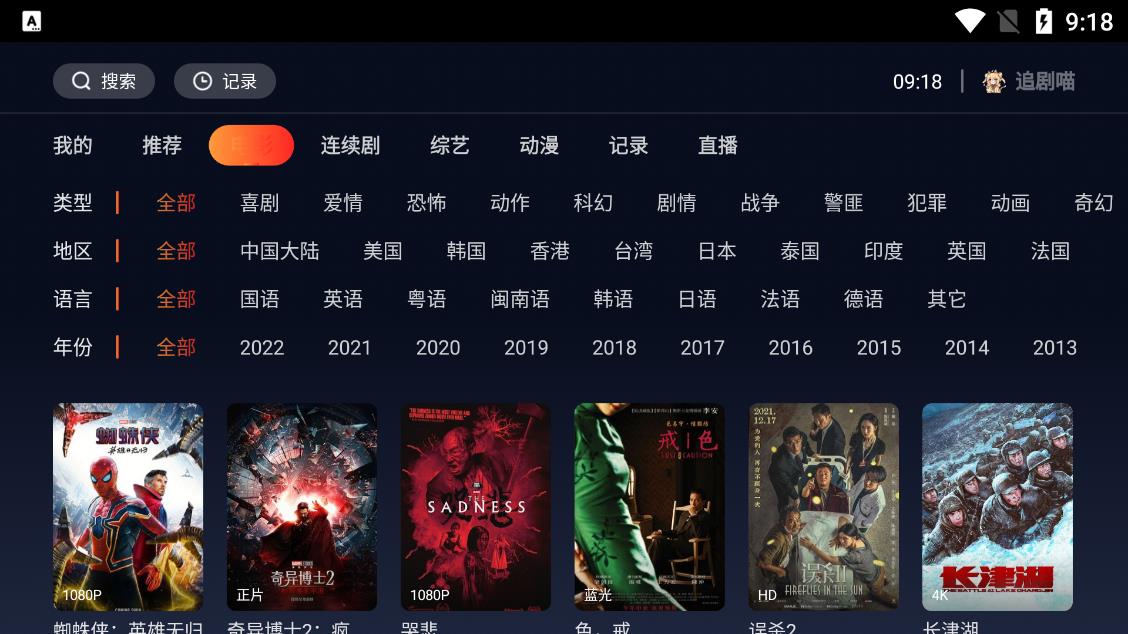Select 日本 as the region
This screenshot has width=1128, height=634.
[x=717, y=251]
